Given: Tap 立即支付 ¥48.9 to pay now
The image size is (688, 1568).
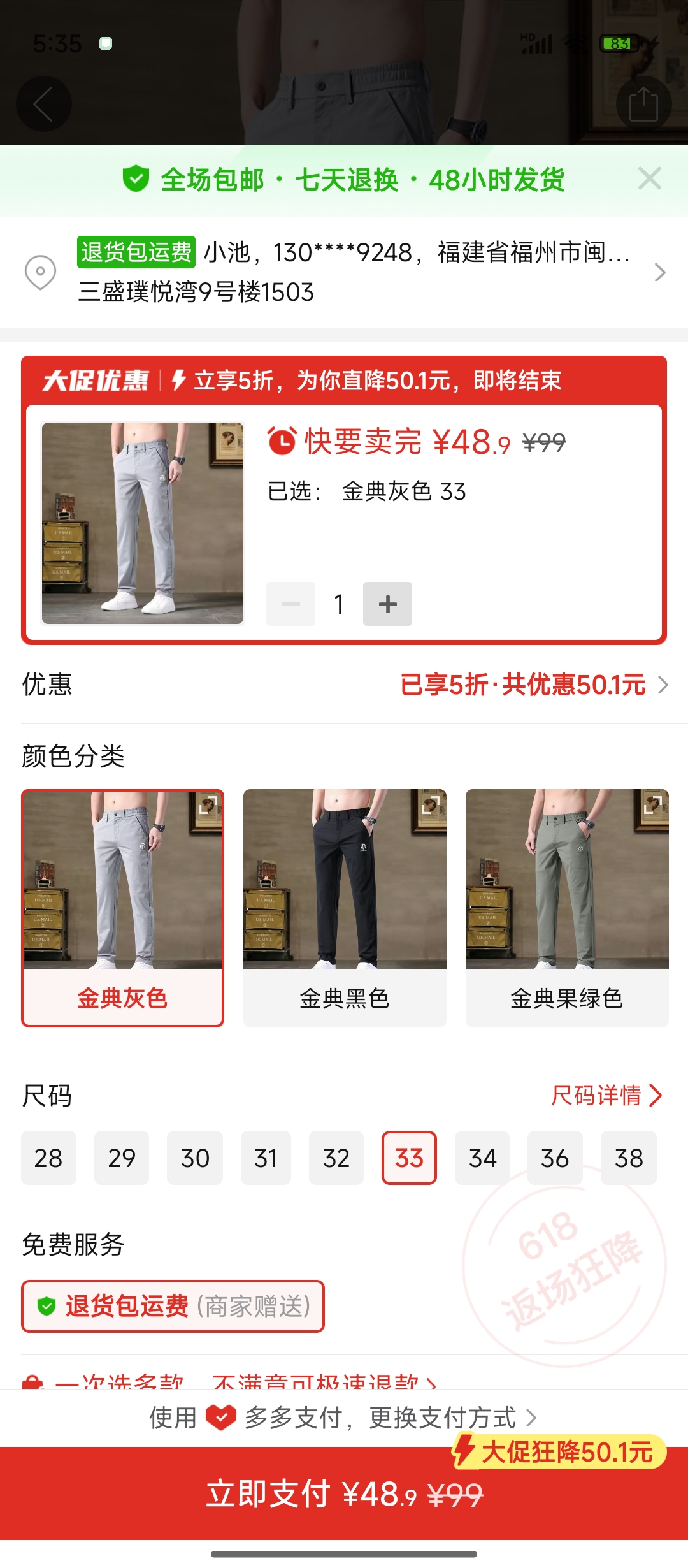Looking at the screenshot, I should point(344,1493).
